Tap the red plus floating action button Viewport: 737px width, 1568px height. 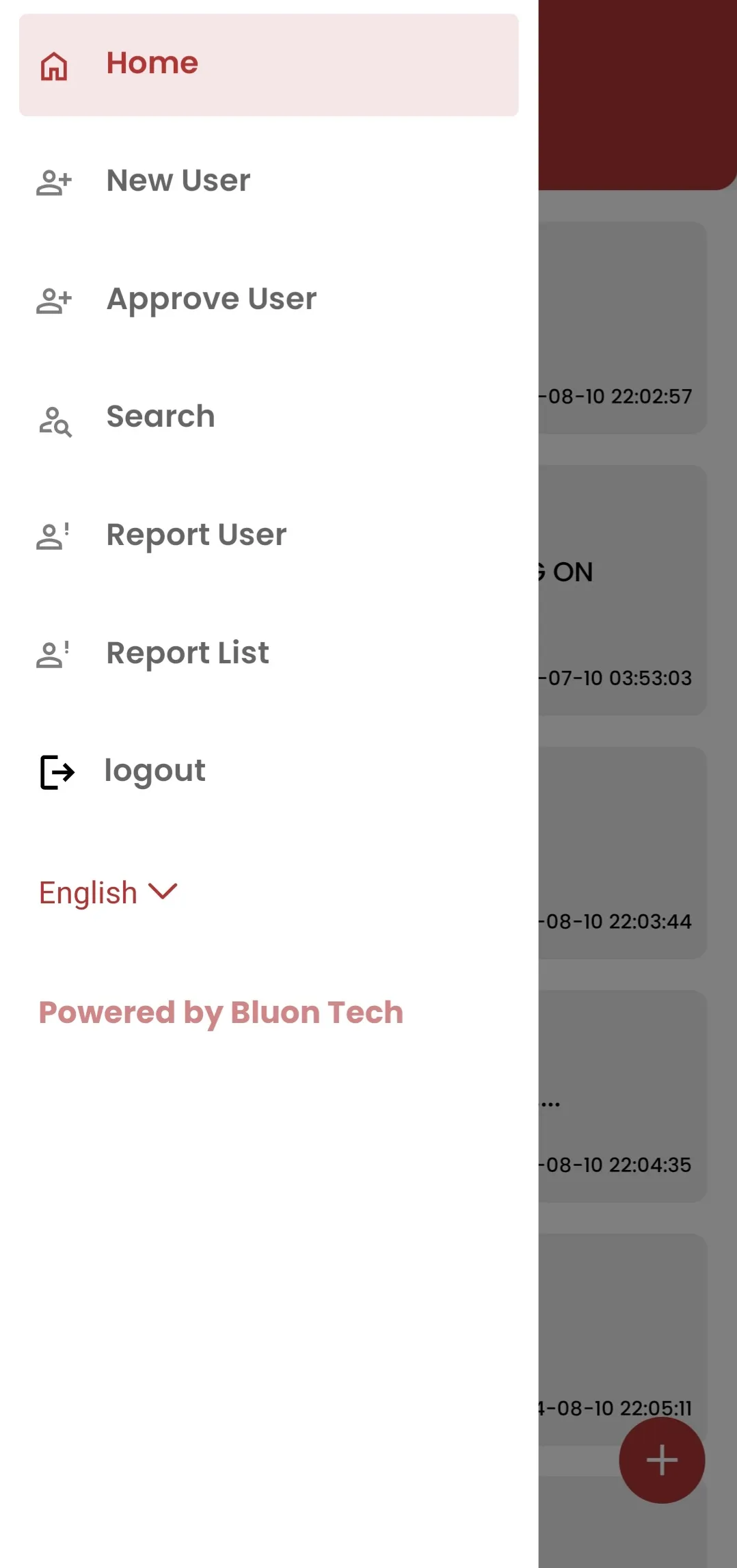point(660,1460)
